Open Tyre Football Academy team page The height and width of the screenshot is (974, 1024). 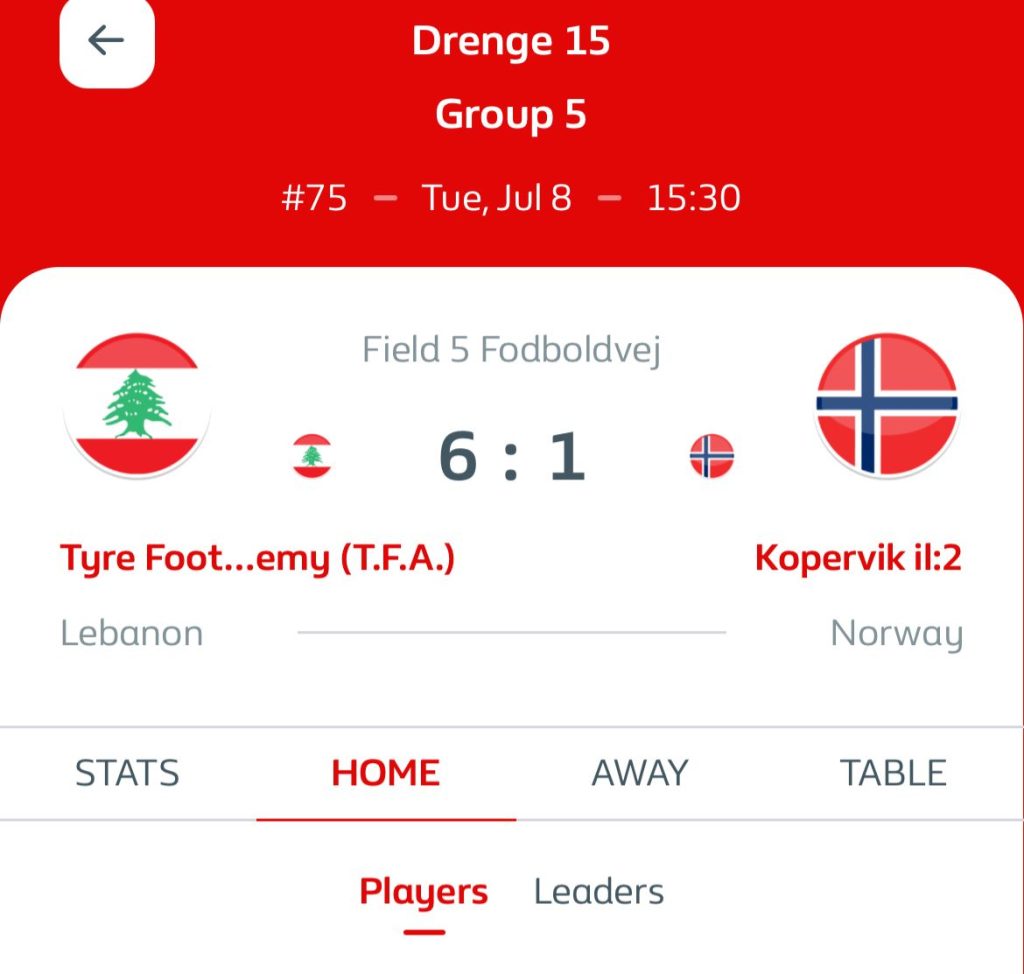pyautogui.click(x=258, y=558)
